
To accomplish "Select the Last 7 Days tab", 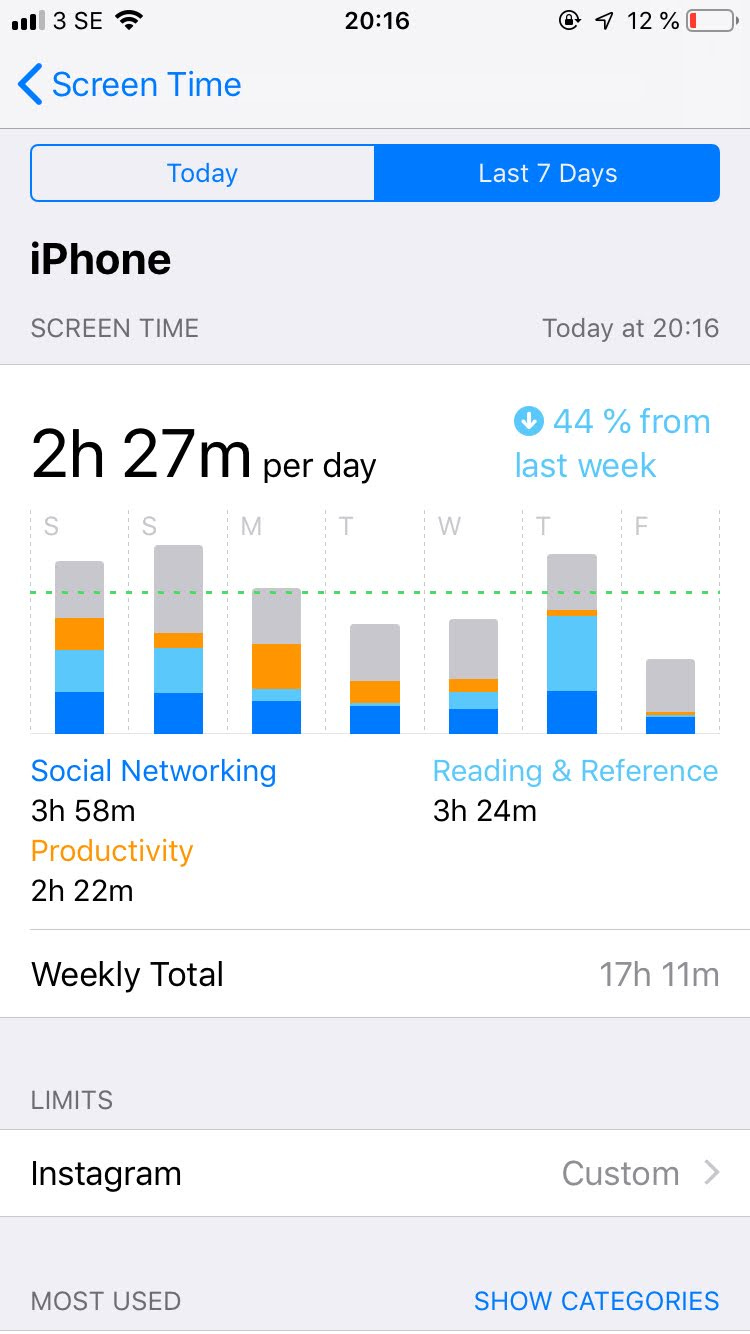I will point(547,173).
